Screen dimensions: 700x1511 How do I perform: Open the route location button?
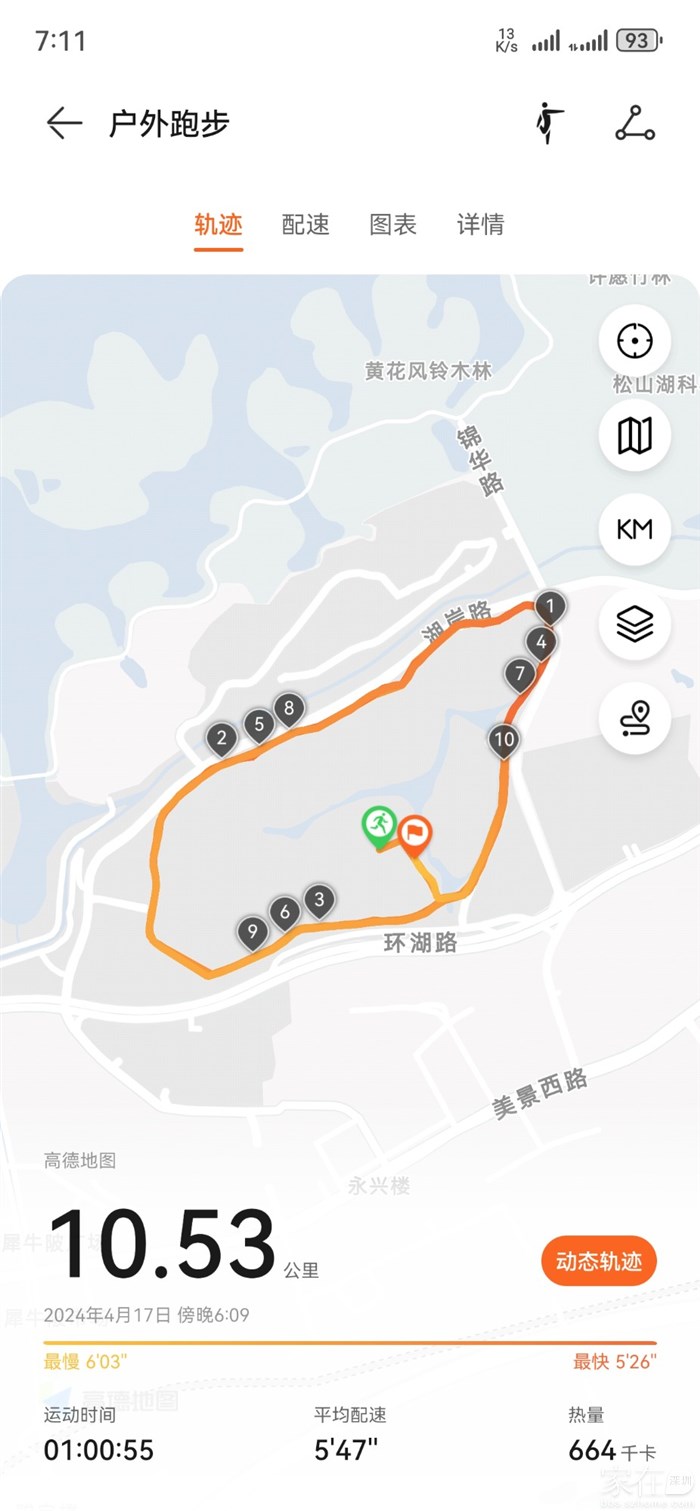[x=634, y=718]
